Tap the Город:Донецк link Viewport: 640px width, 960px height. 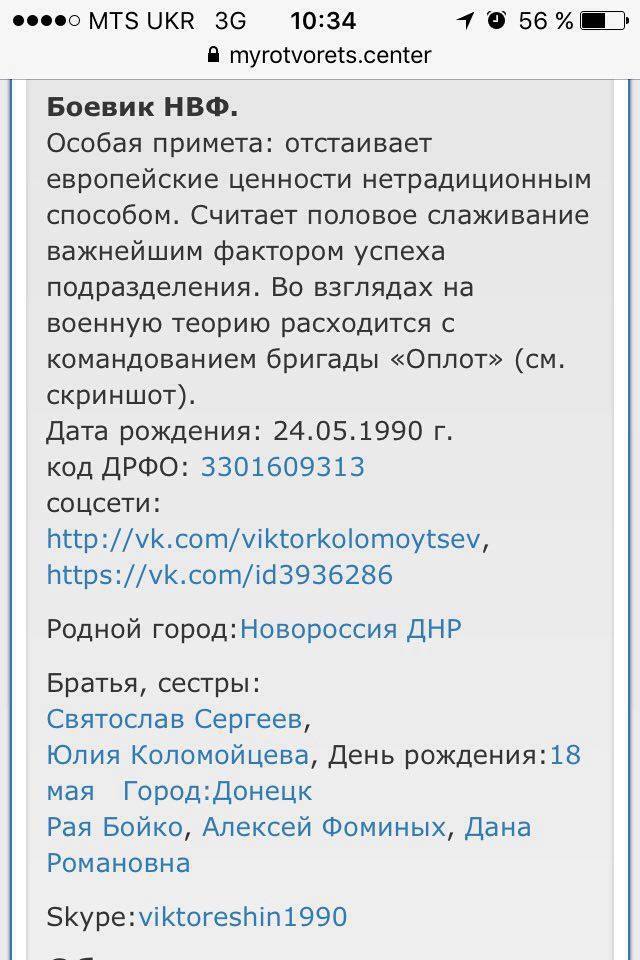(x=217, y=791)
